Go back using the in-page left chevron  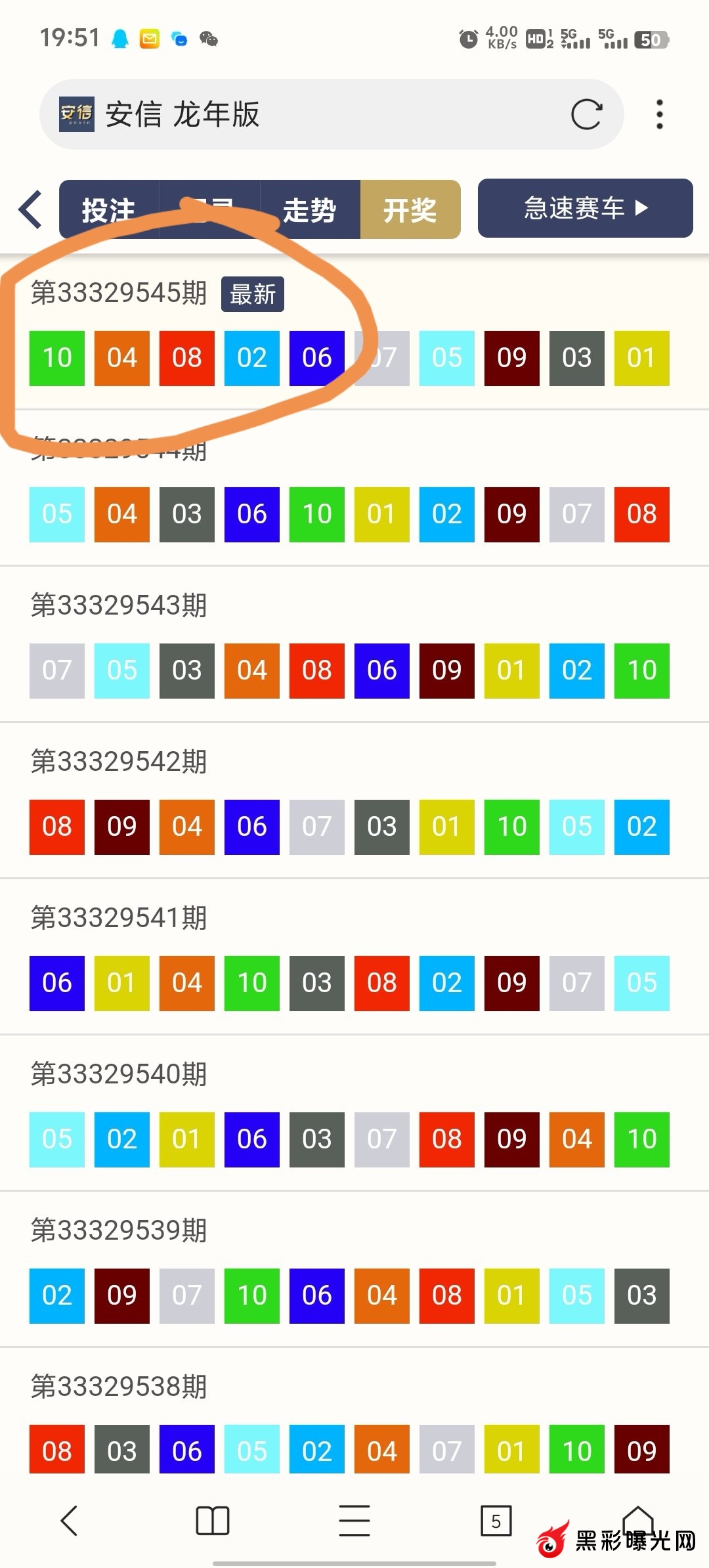click(30, 209)
